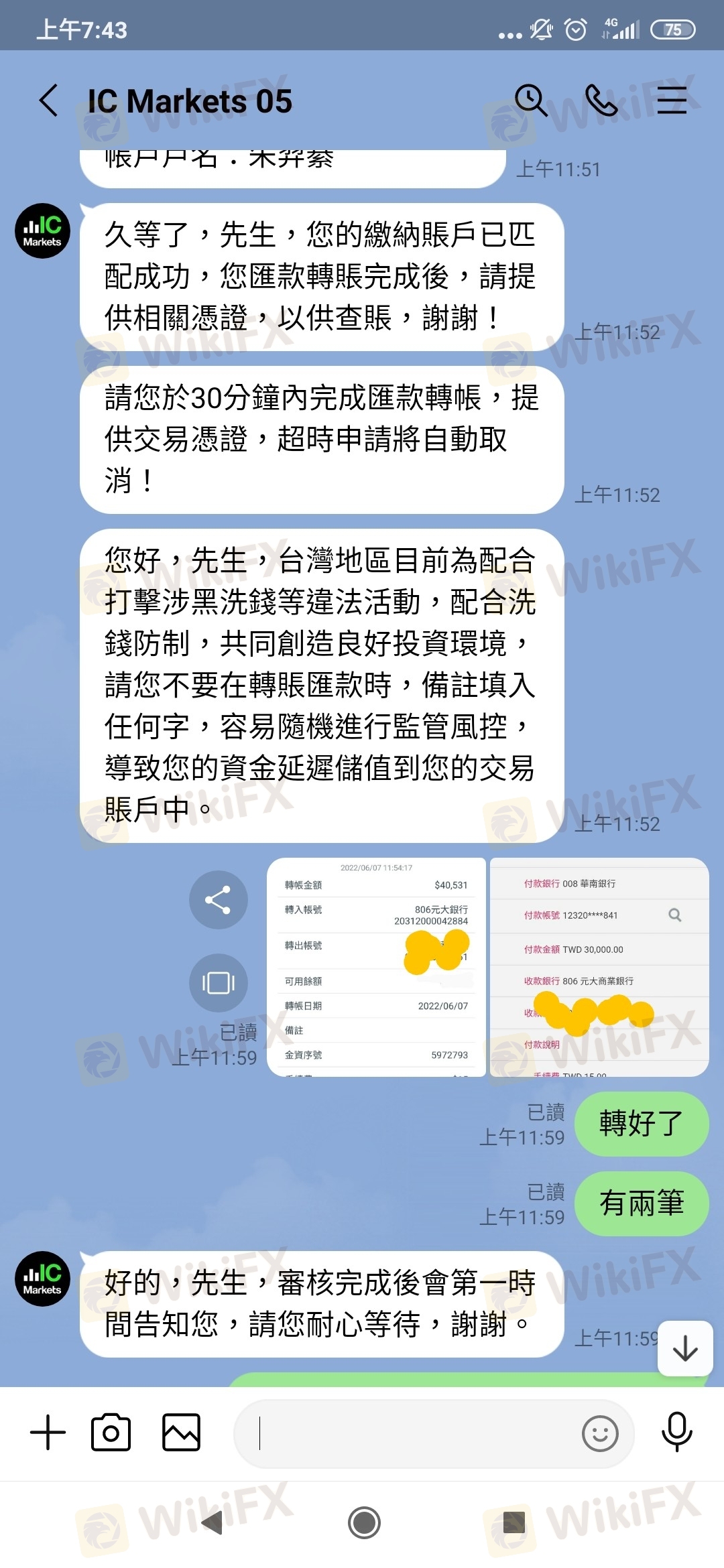Jump to latest message with down arrow
Screen dimensions: 724x1568
[684, 1348]
